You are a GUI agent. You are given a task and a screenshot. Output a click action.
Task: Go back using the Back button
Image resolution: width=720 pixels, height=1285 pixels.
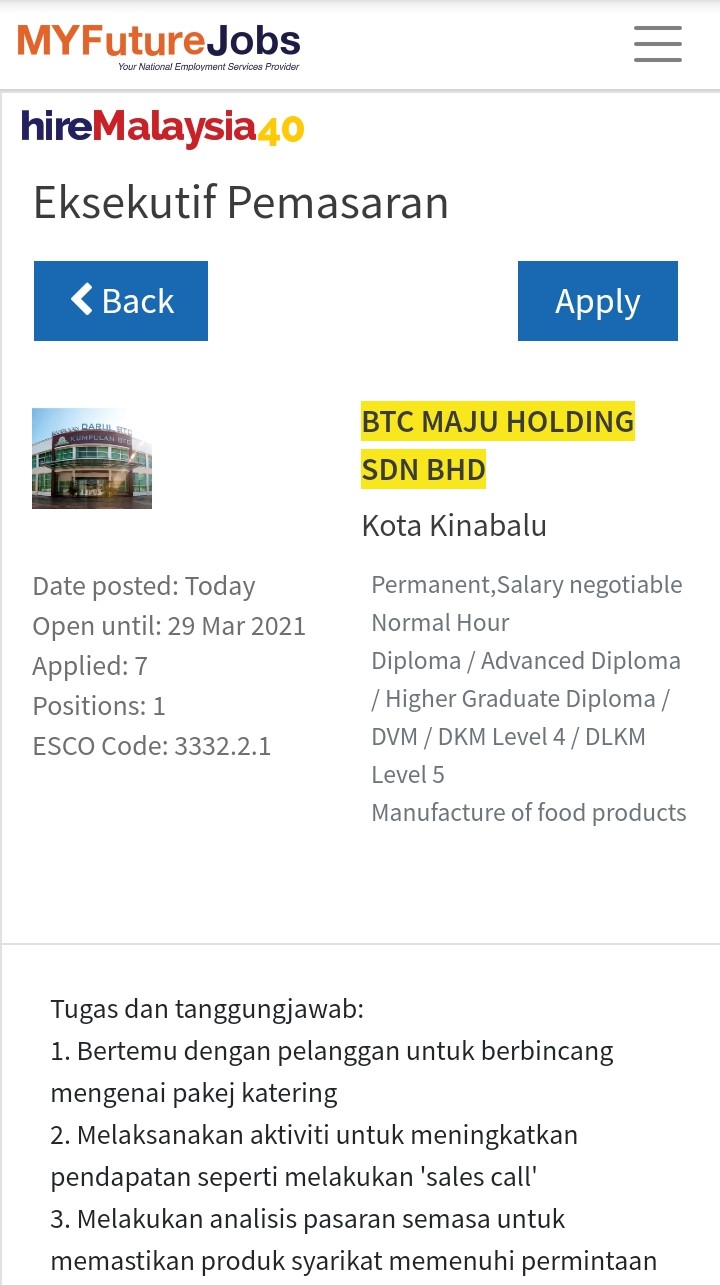point(121,301)
